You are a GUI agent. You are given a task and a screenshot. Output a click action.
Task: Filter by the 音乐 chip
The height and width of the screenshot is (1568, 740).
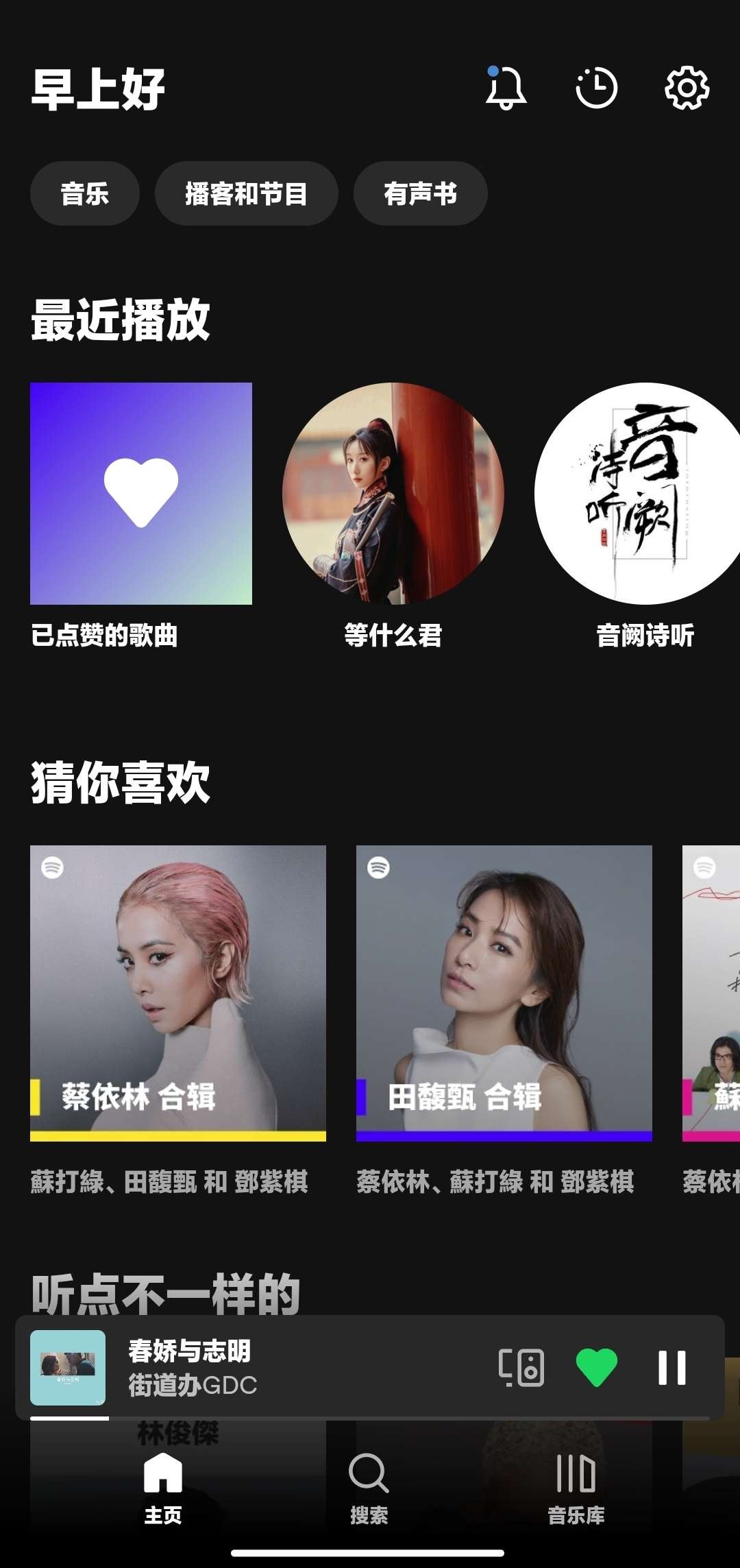coord(85,194)
